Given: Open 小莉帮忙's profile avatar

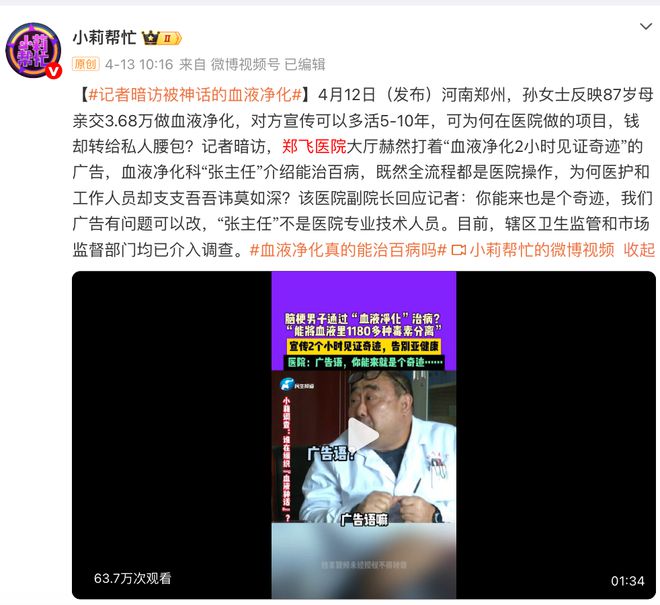Looking at the screenshot, I should click(34, 51).
